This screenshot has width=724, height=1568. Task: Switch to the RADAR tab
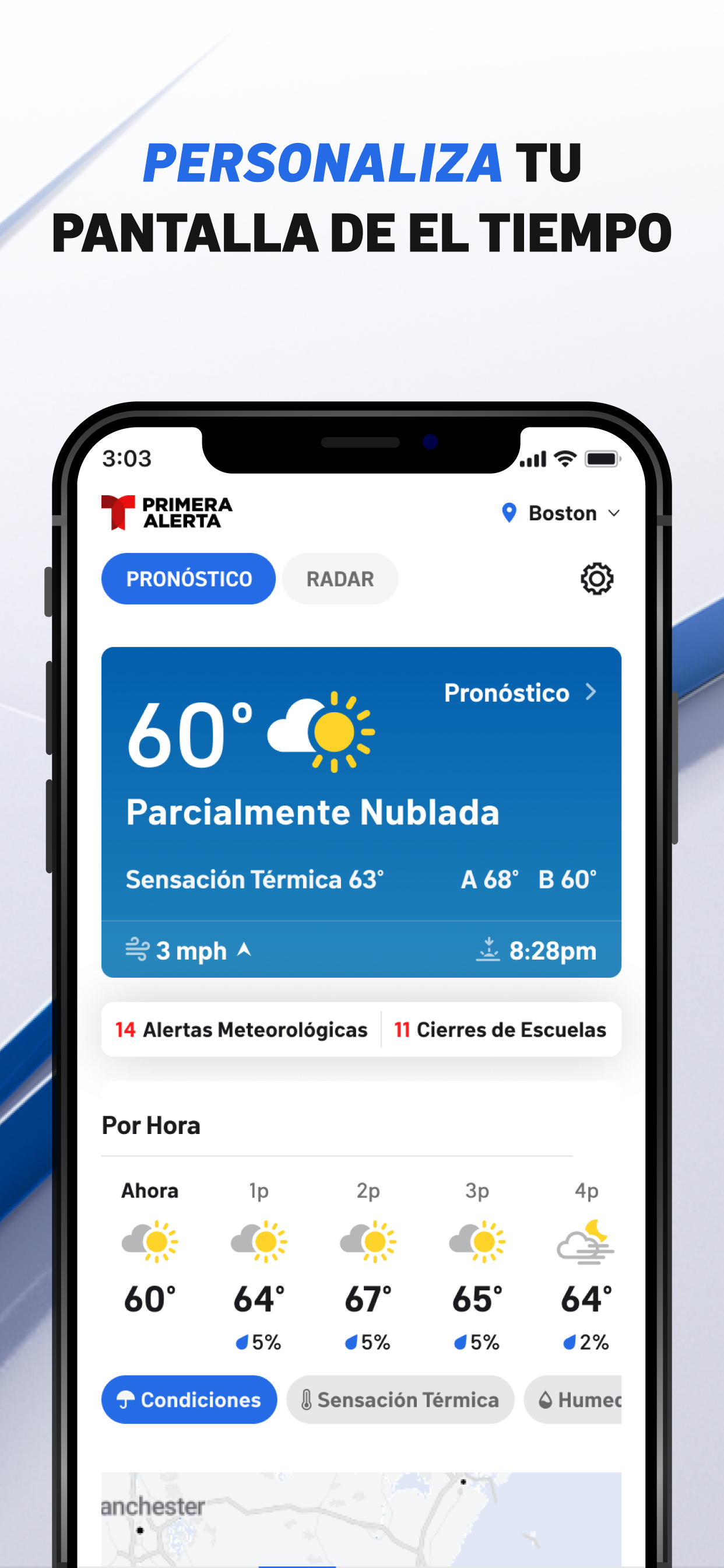click(x=339, y=579)
